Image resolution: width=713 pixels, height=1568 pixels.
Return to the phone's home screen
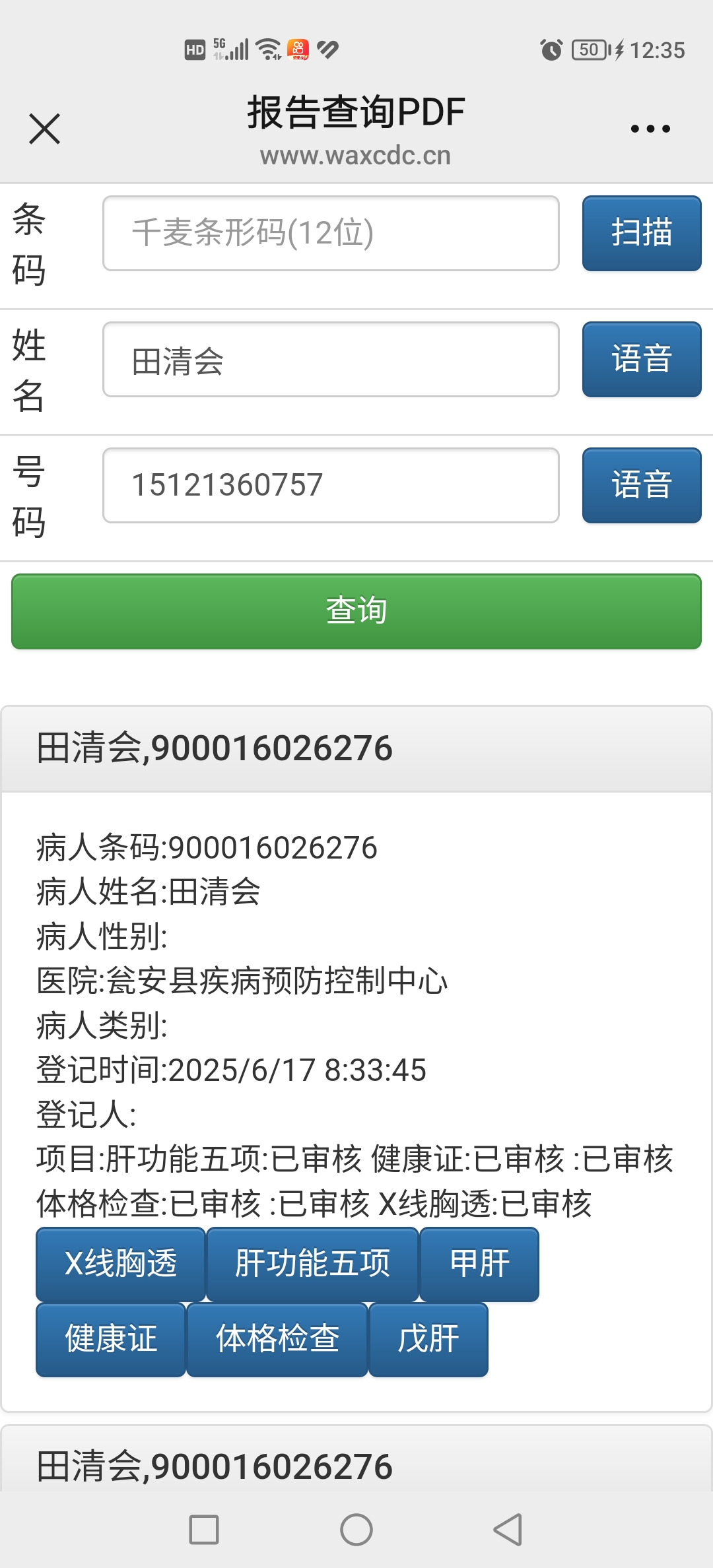coord(356,1529)
